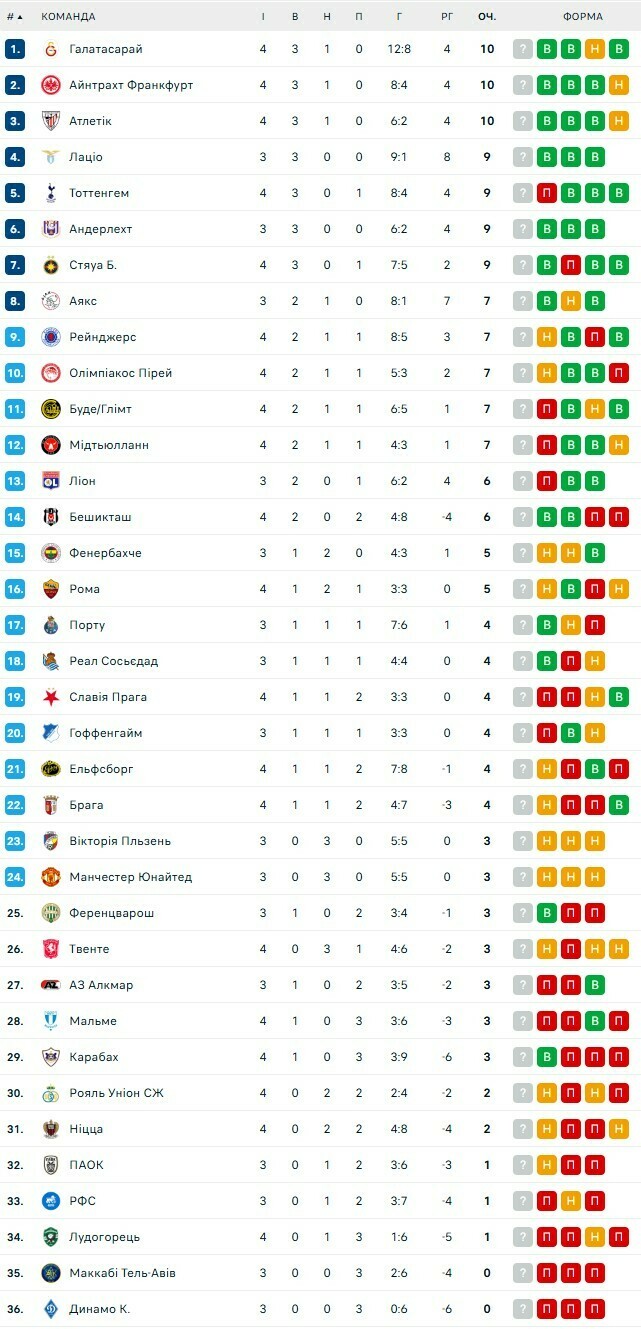Open the Аякс team row

point(83,301)
